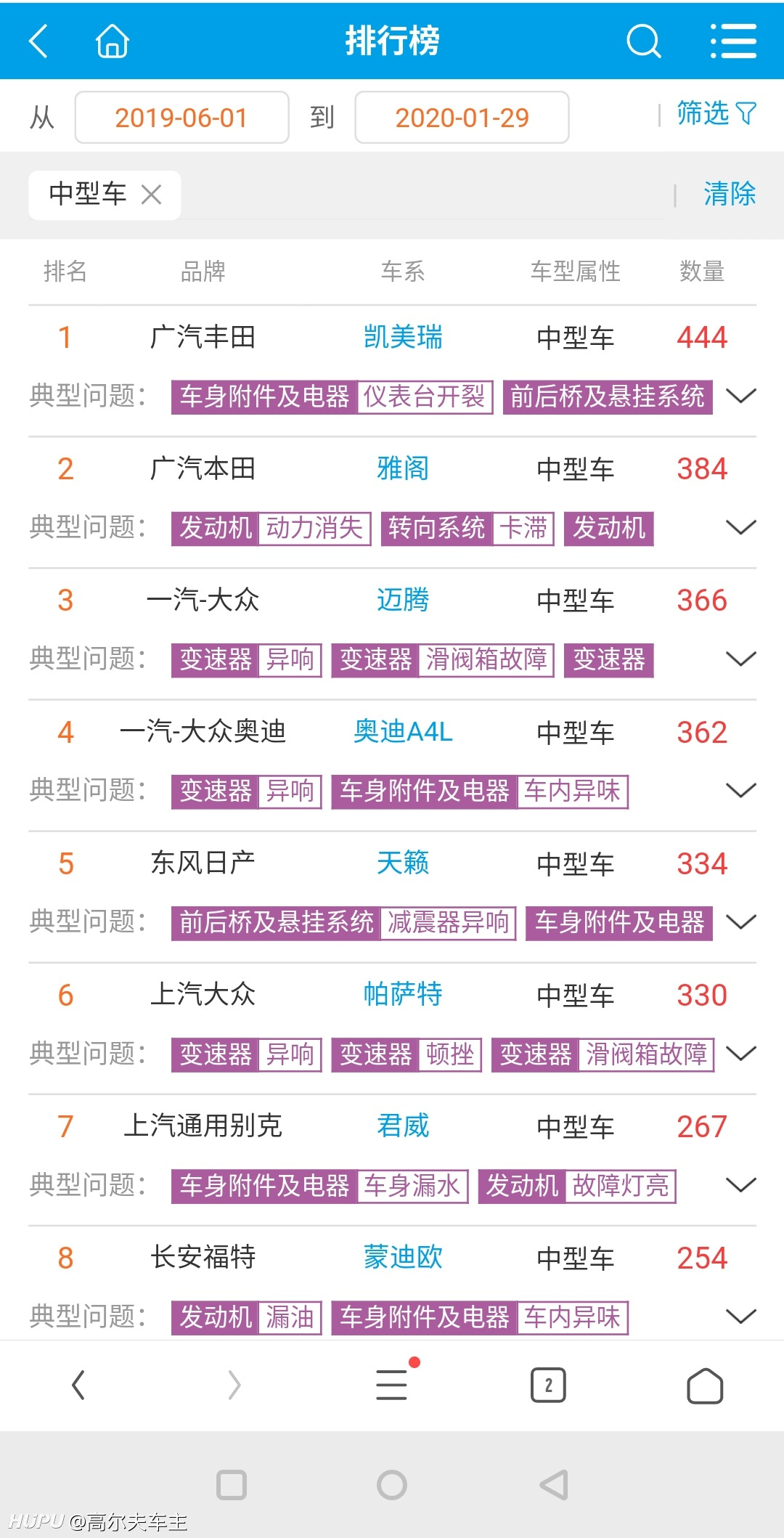This screenshot has height=1538, width=784.
Task: Open the home icon in header
Action: 113,41
